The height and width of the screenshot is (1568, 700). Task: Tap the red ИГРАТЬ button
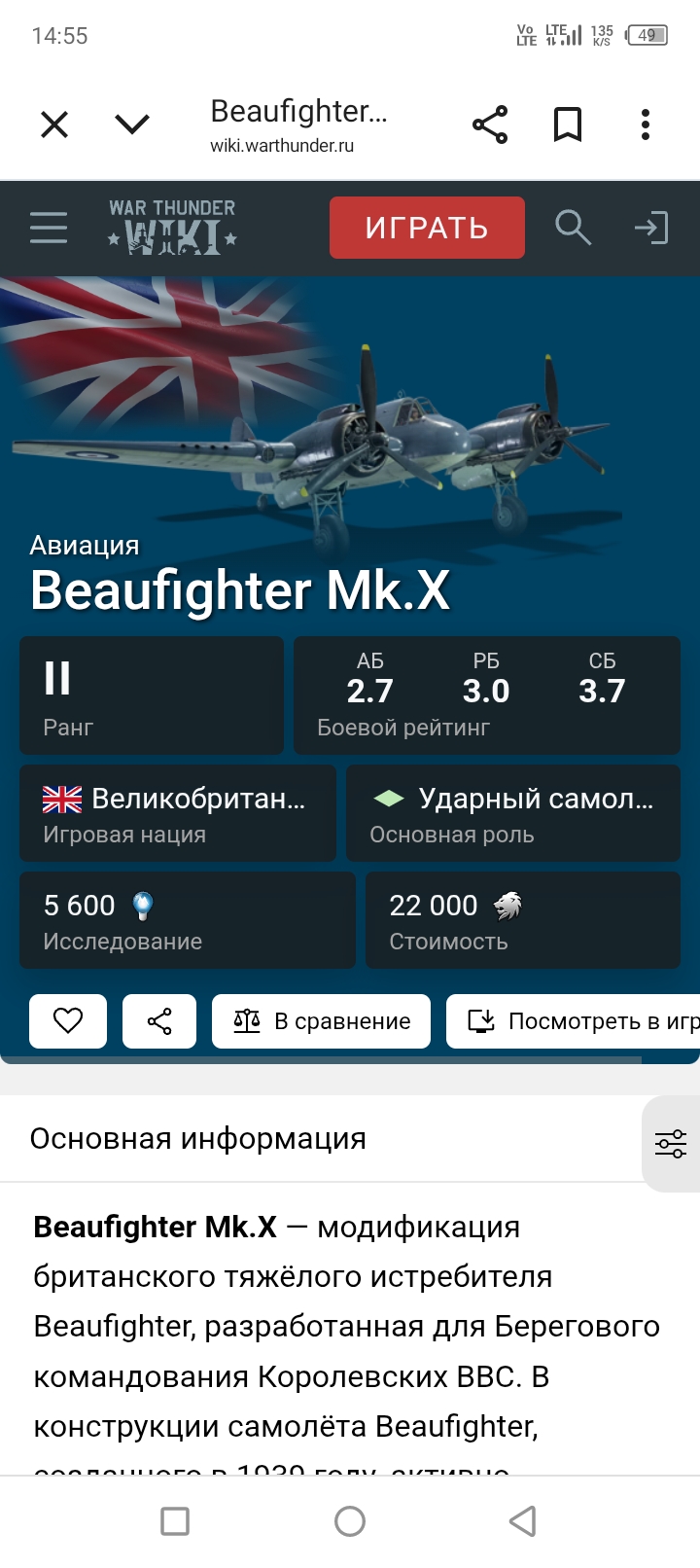pos(427,228)
